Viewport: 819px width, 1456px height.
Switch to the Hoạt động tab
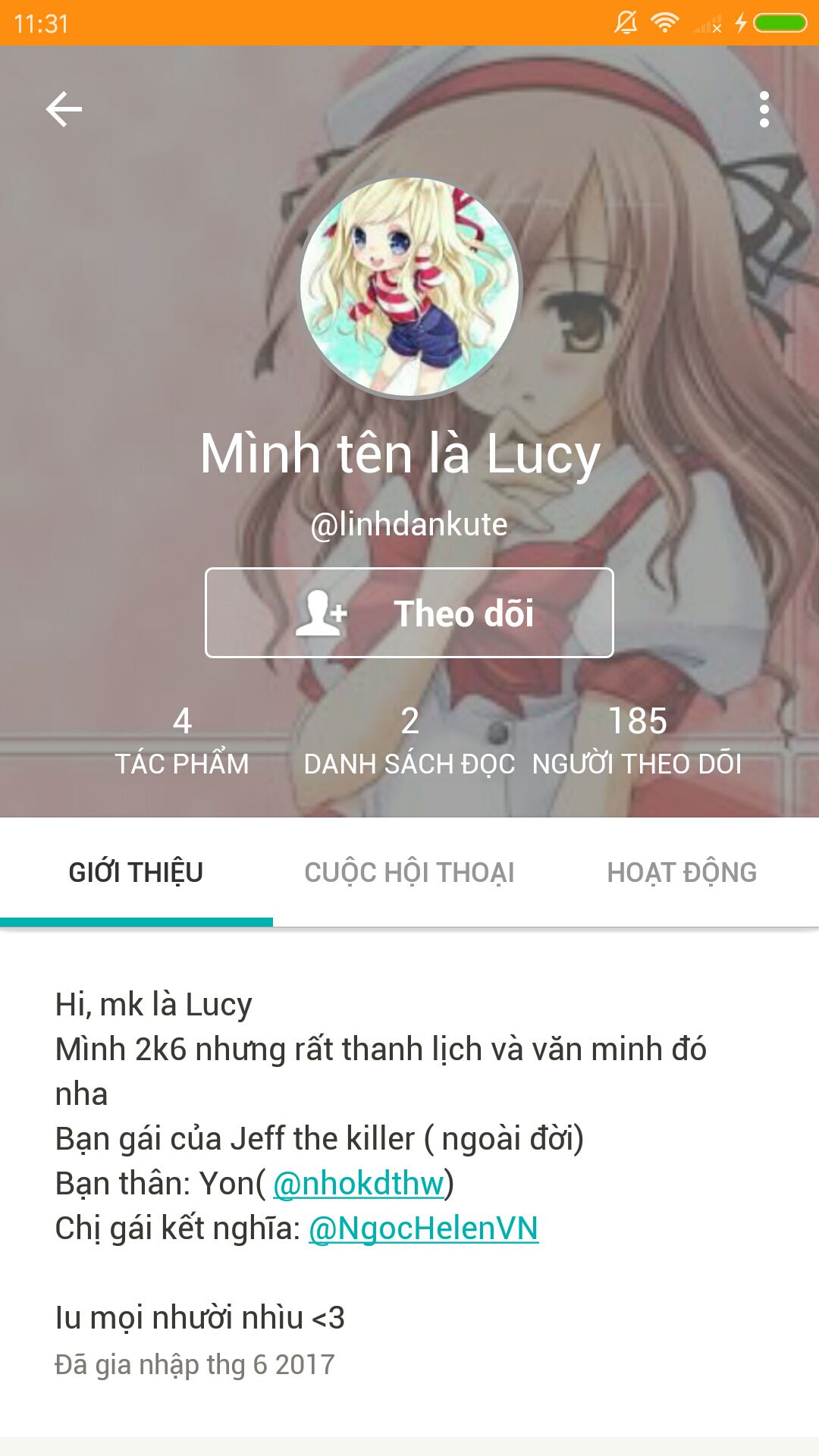pos(682,872)
